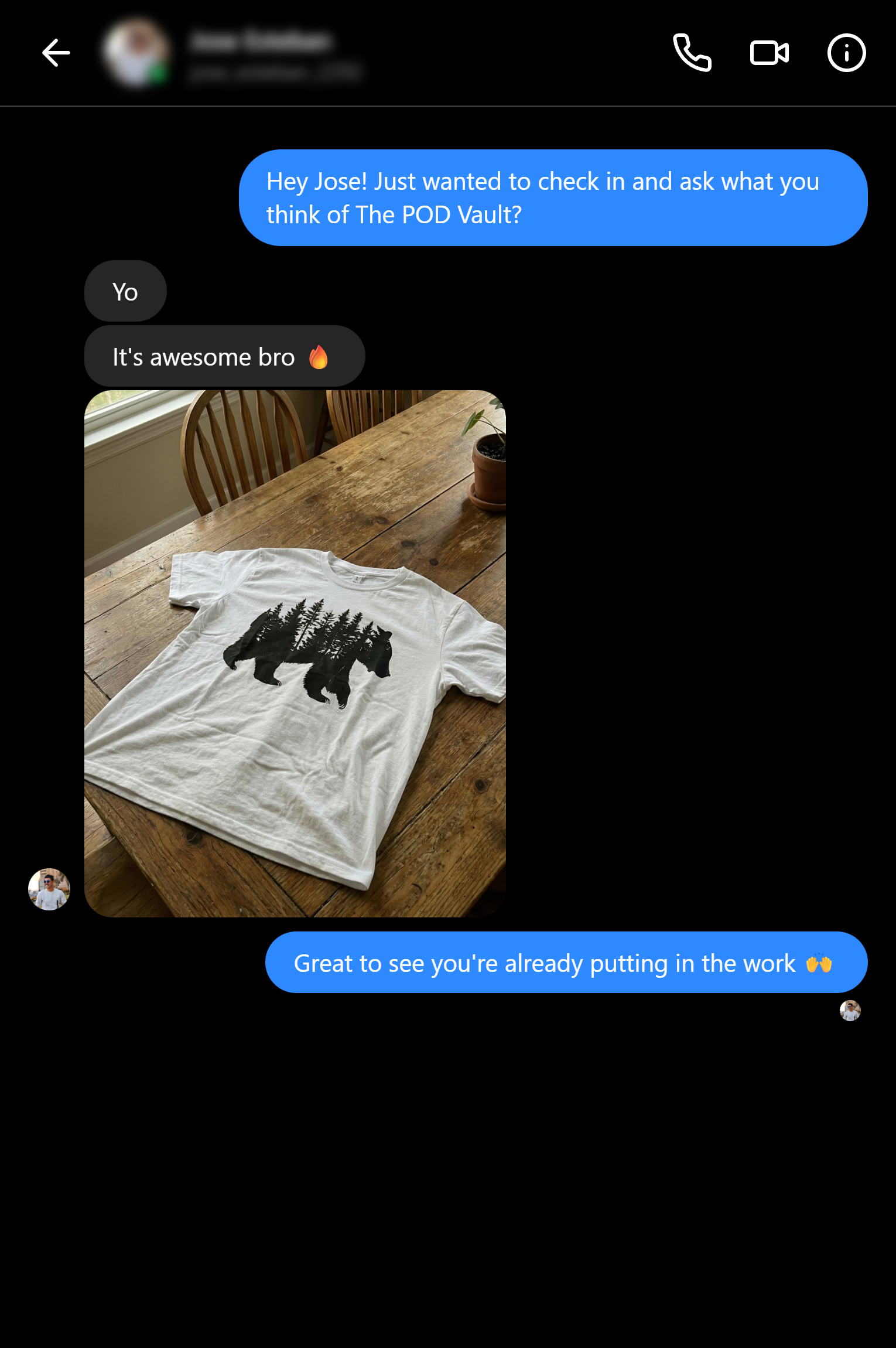Start a voice call

tap(692, 53)
